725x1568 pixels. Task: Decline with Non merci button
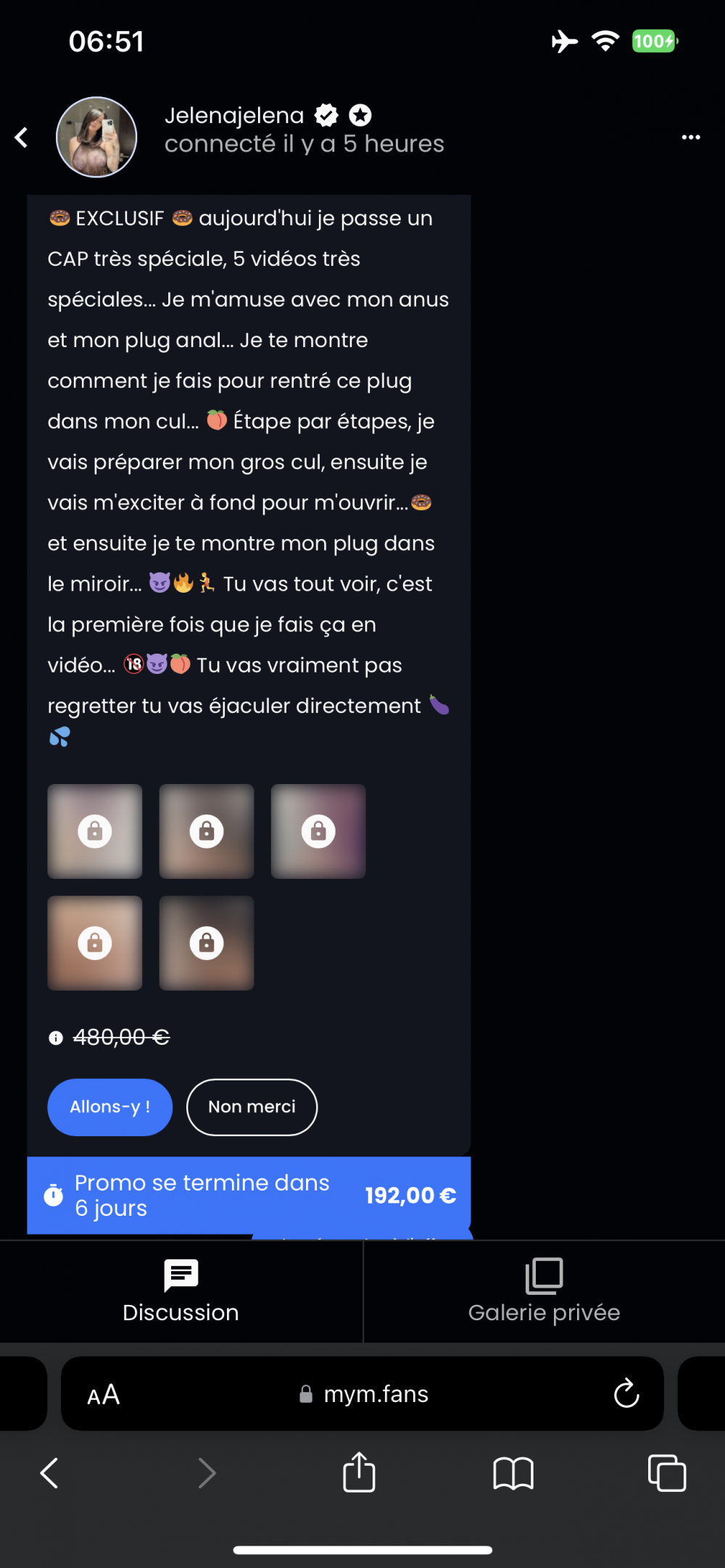(252, 1107)
